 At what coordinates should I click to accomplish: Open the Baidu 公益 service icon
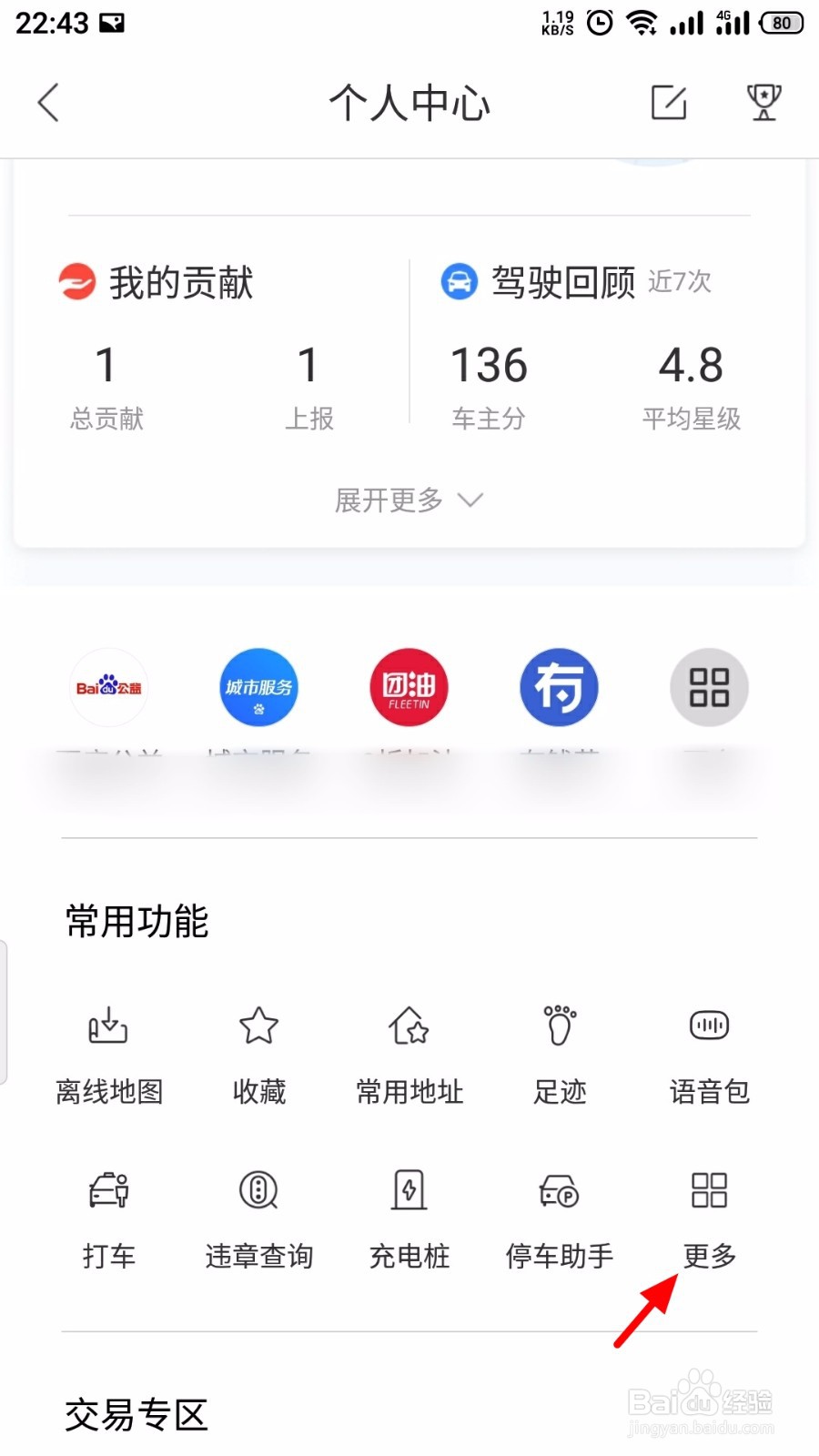pyautogui.click(x=109, y=687)
